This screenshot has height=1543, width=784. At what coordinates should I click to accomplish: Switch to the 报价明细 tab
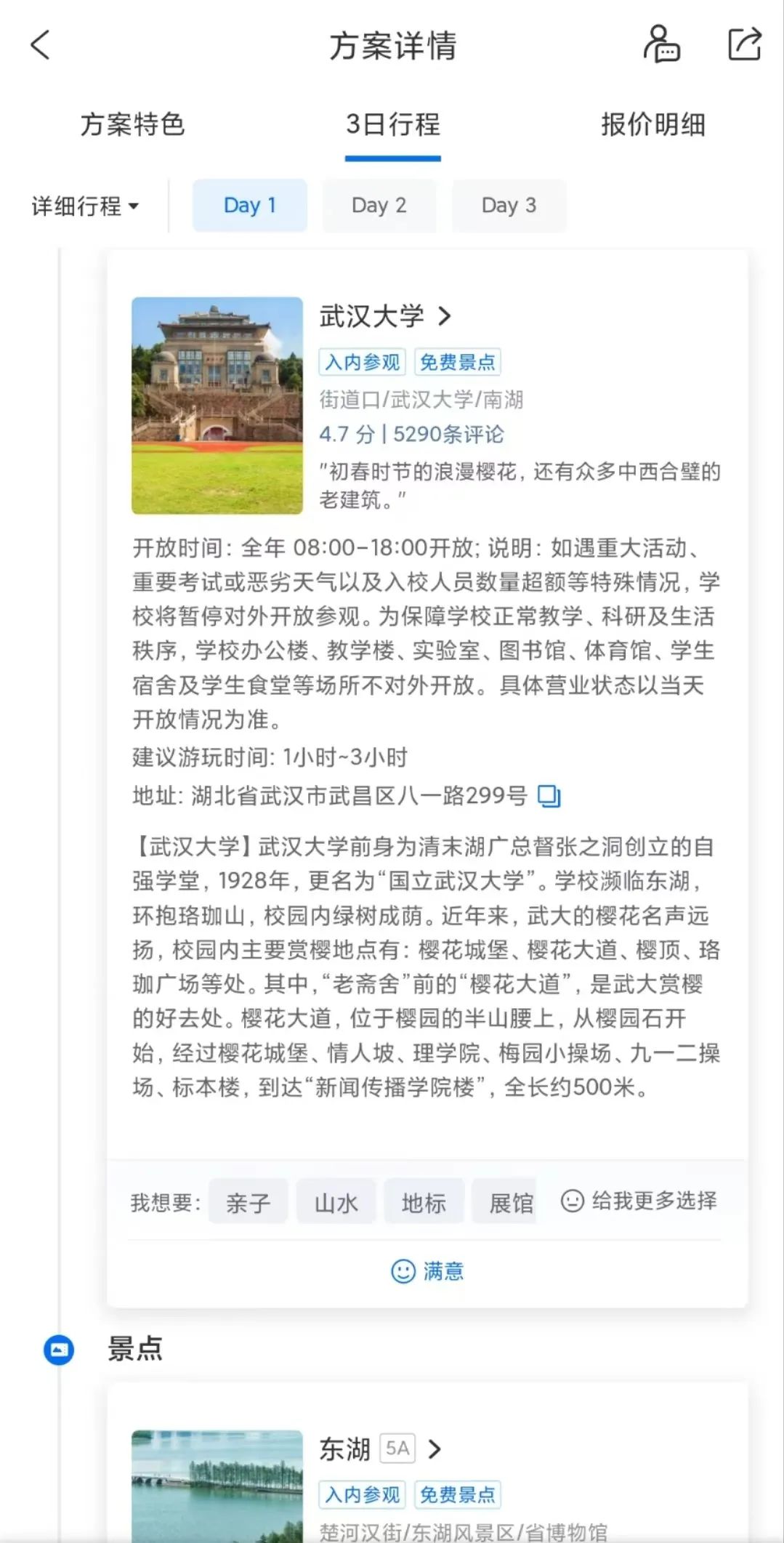[652, 124]
